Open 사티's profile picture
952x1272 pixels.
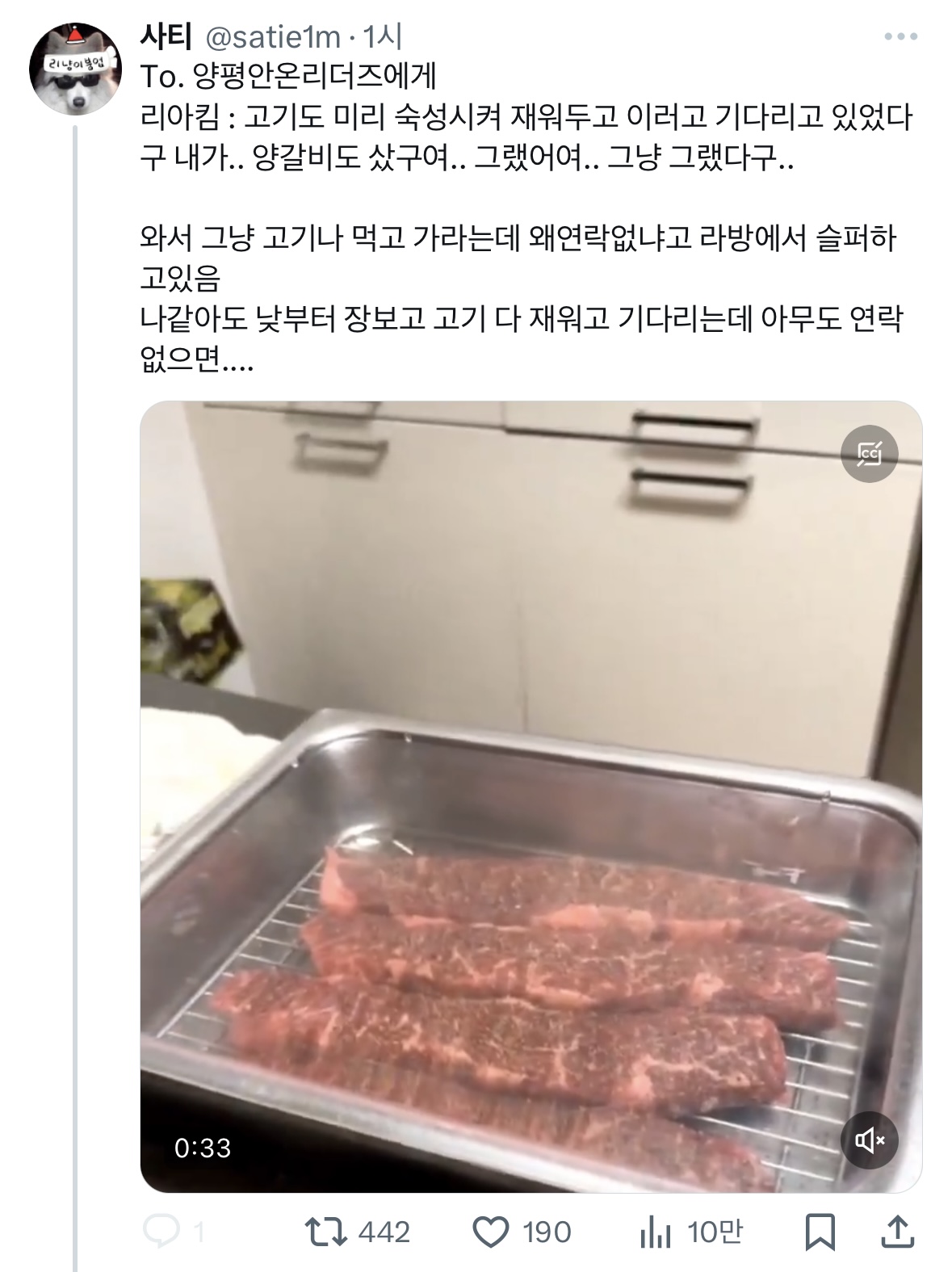pos(75,70)
